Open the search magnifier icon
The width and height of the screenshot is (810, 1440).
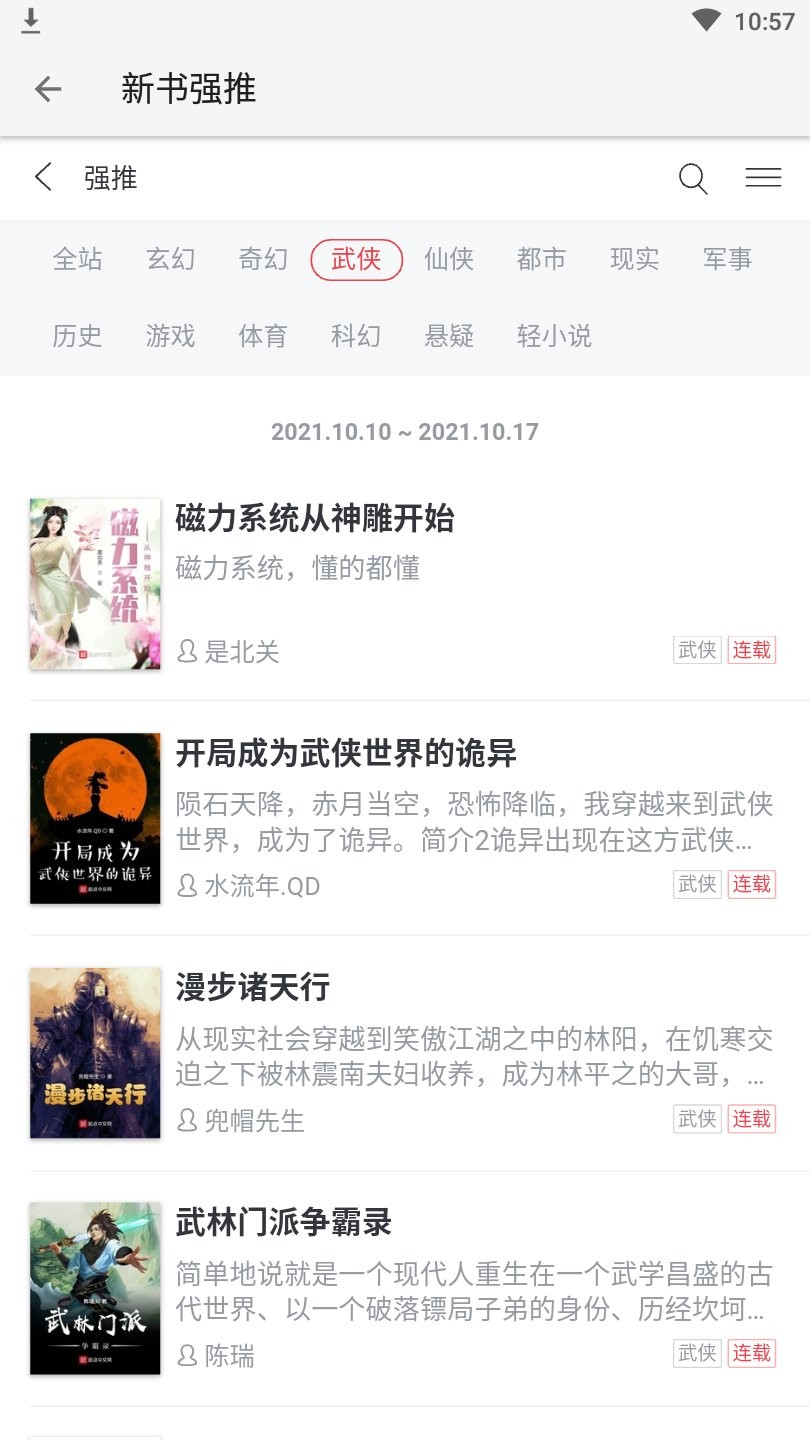(x=693, y=179)
